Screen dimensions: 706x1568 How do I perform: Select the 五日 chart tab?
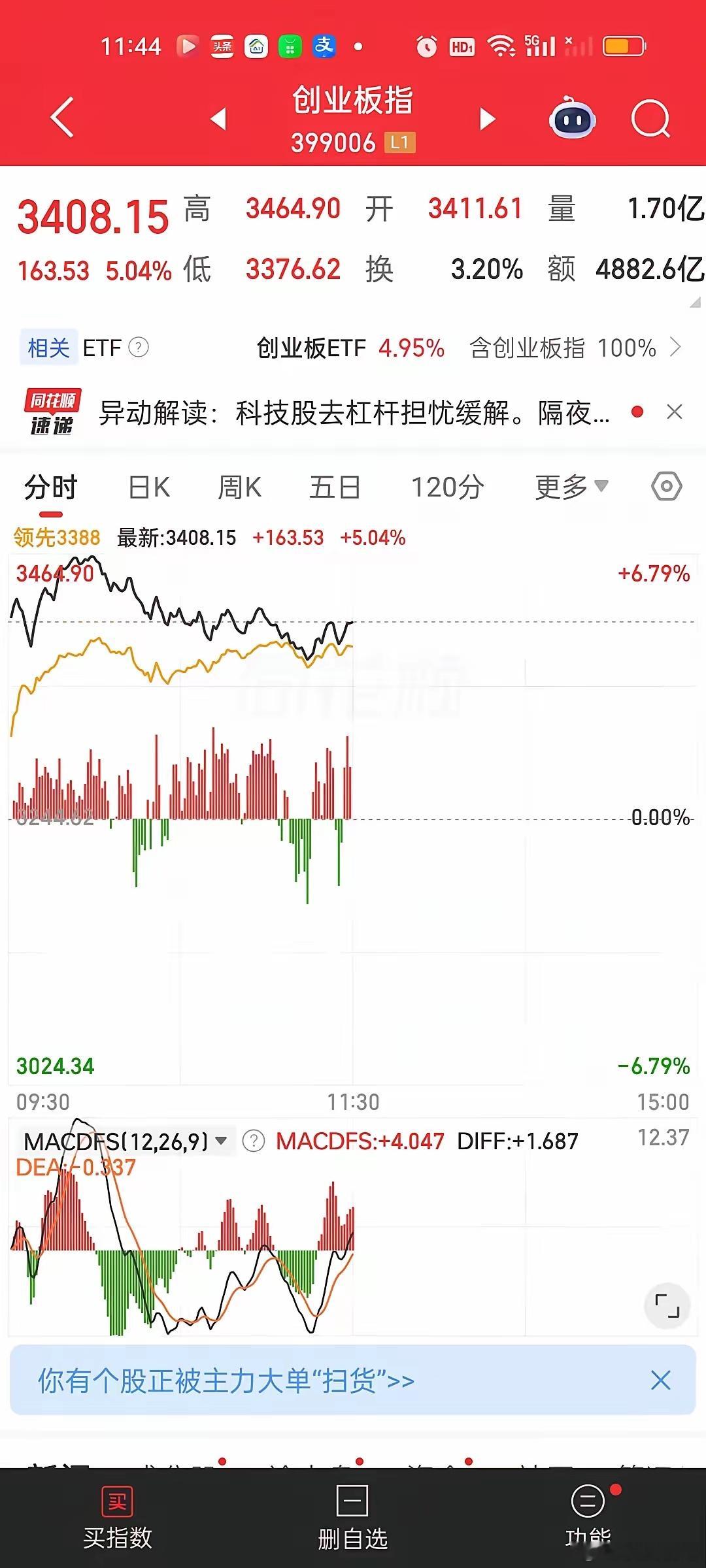click(335, 487)
